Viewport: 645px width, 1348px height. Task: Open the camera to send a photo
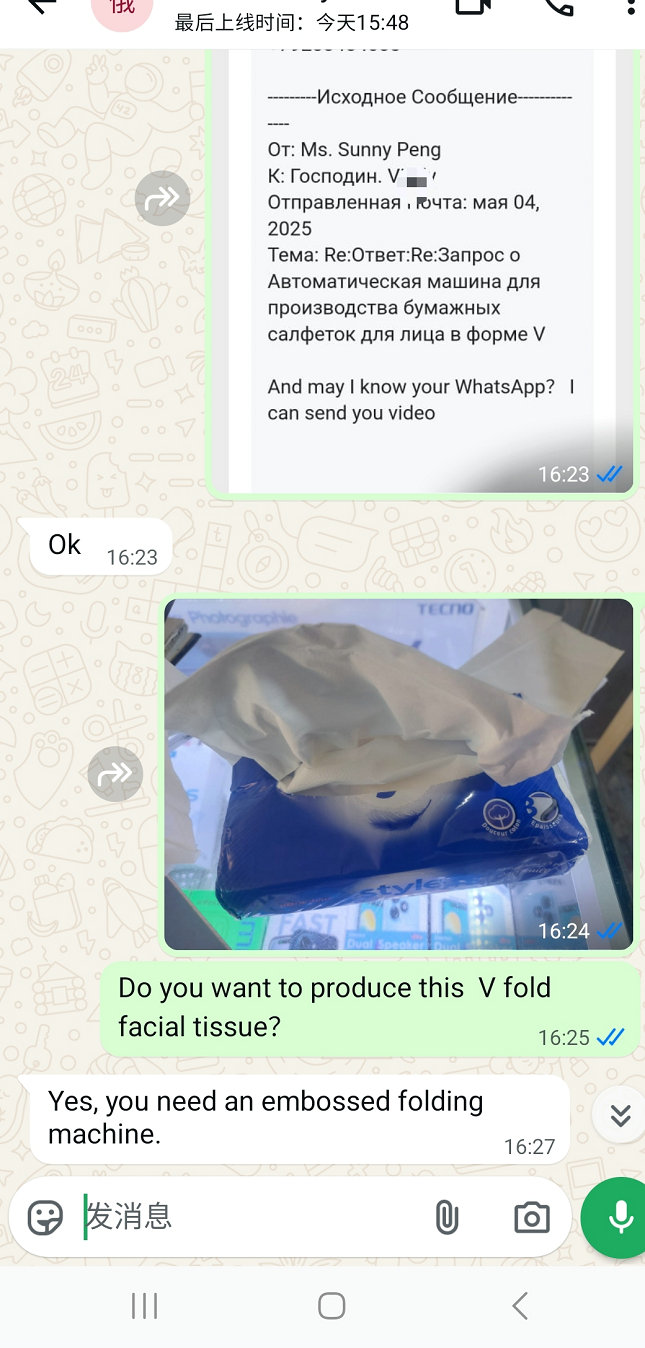[x=531, y=1217]
